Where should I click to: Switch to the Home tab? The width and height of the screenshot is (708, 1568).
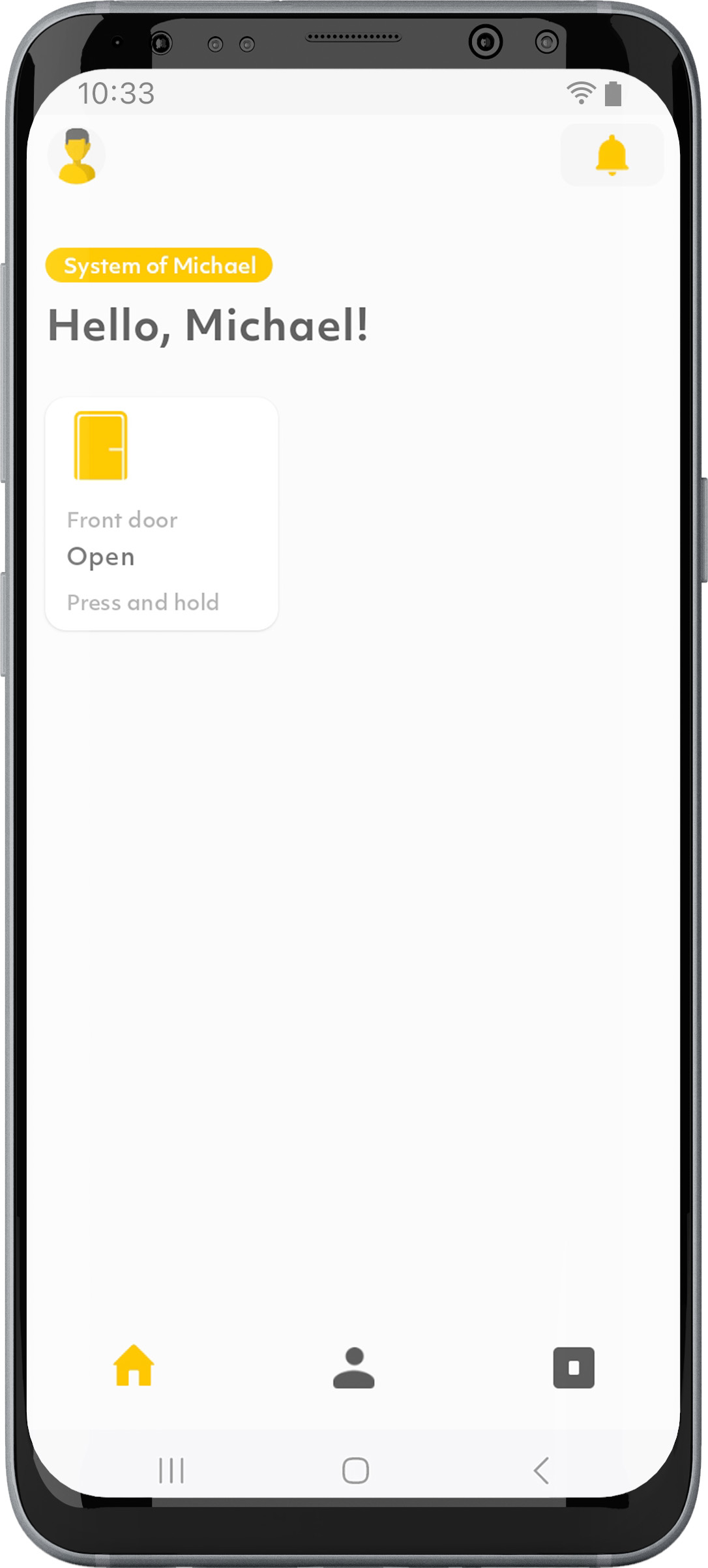[x=134, y=1367]
